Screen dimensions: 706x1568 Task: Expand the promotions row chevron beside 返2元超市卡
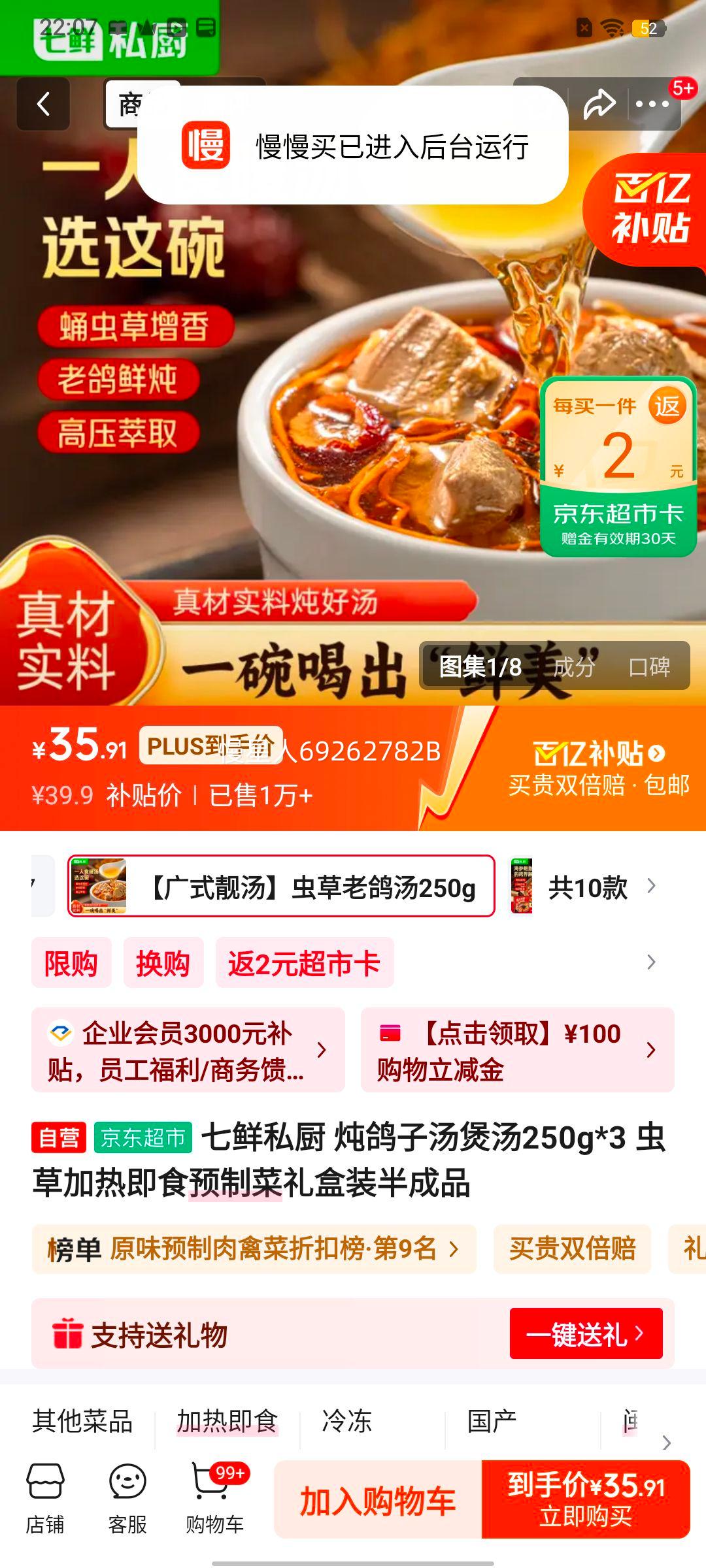coord(649,963)
